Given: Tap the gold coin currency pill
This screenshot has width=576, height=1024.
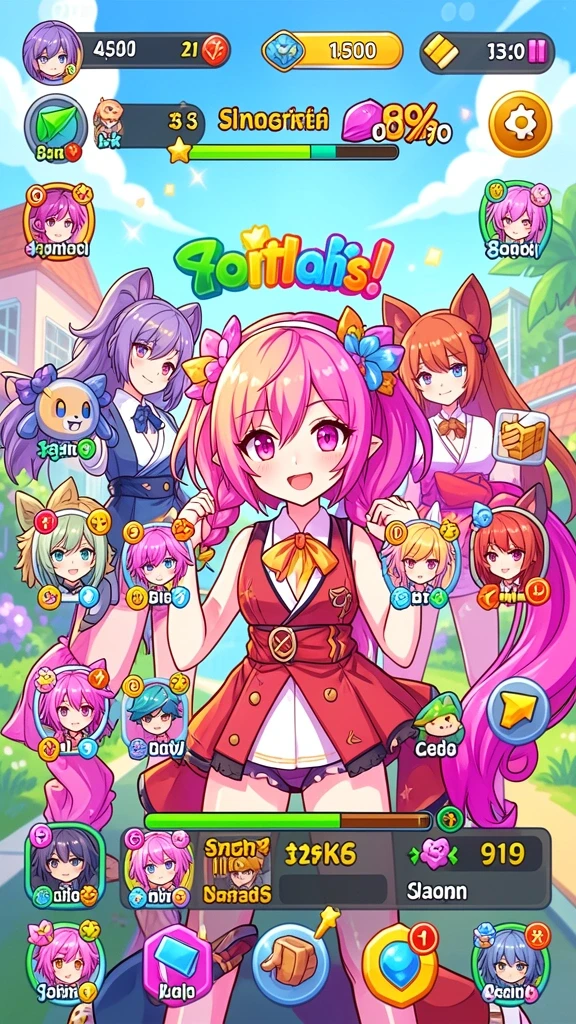Looking at the screenshot, I should pyautogui.click(x=487, y=52).
